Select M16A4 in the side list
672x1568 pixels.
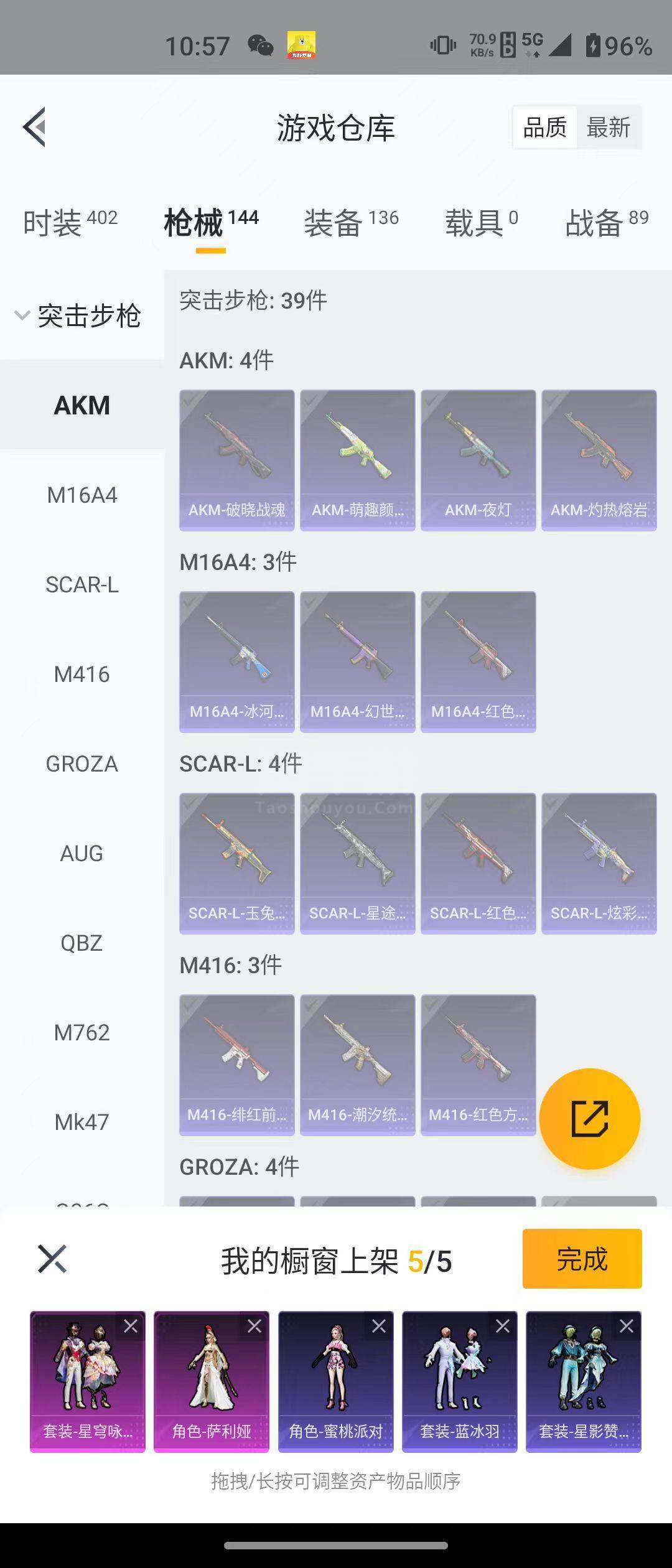(x=82, y=495)
